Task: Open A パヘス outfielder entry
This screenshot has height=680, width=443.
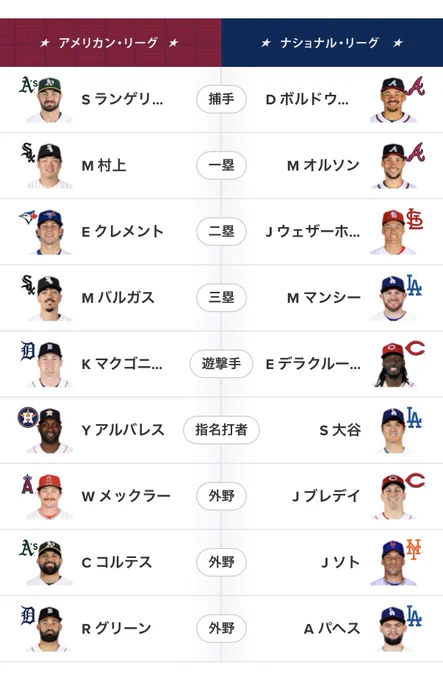Action: [332, 628]
